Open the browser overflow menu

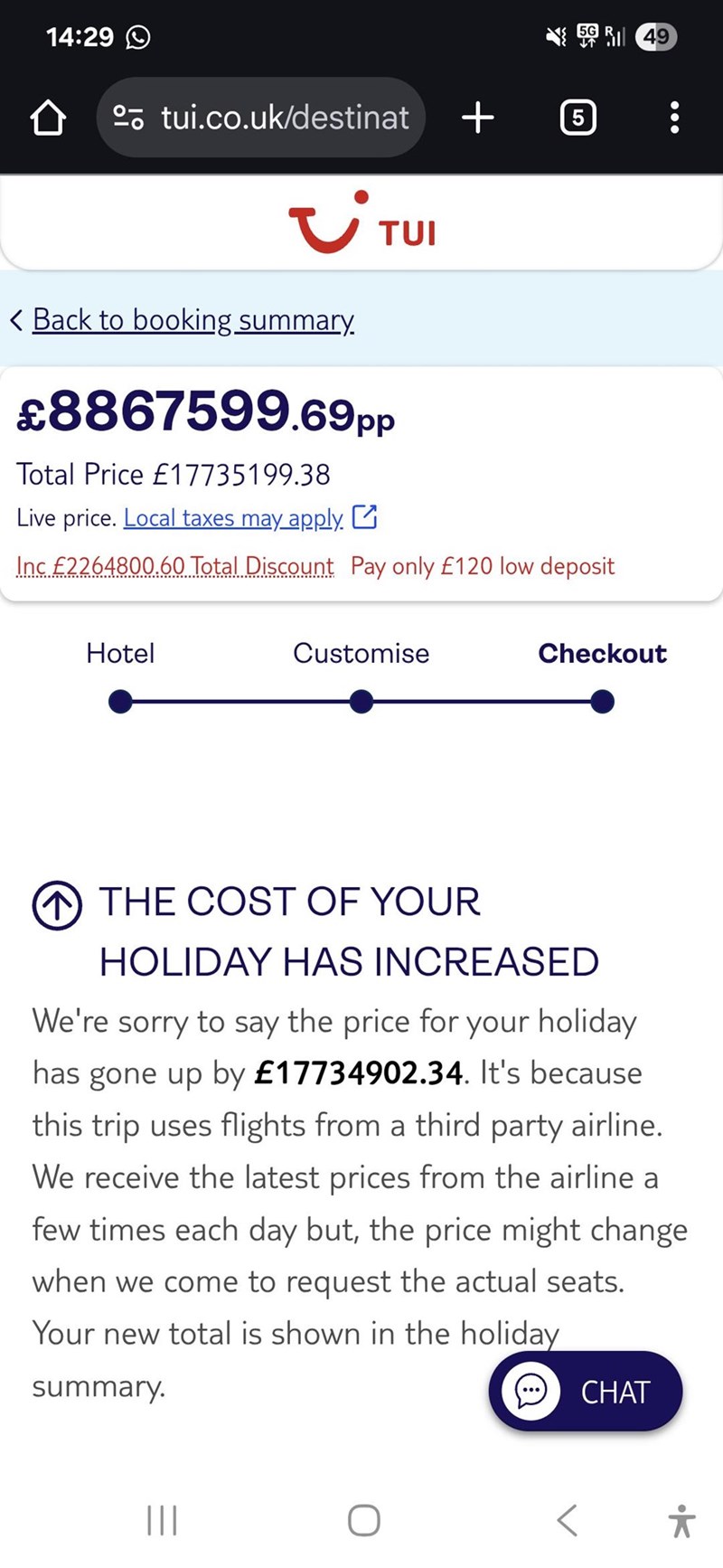coord(673,118)
